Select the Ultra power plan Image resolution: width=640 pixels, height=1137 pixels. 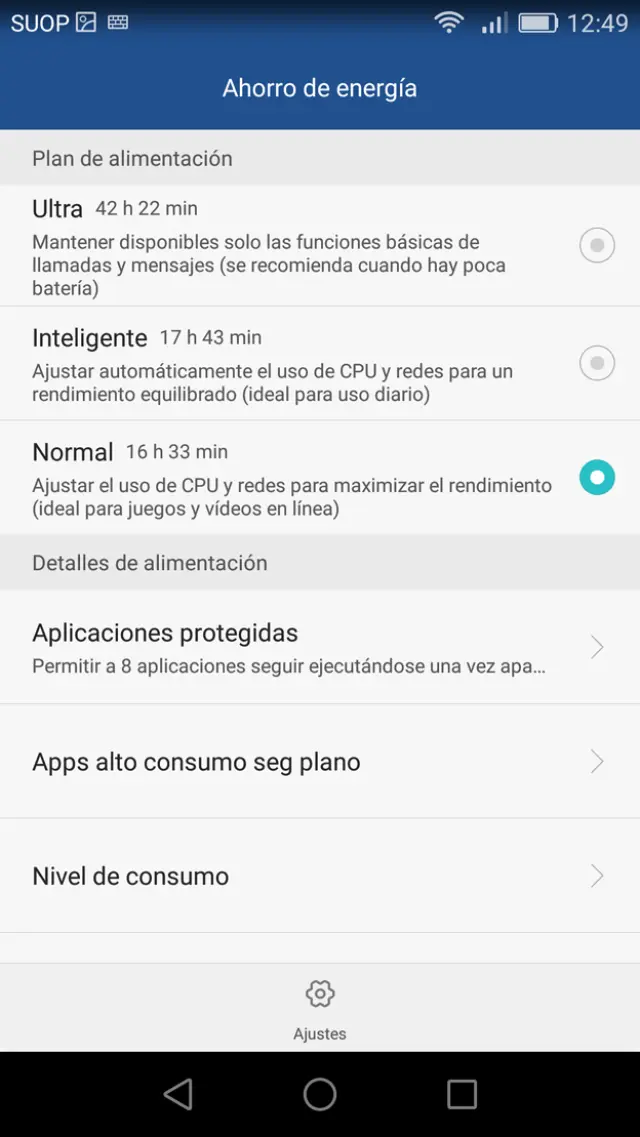(x=597, y=245)
